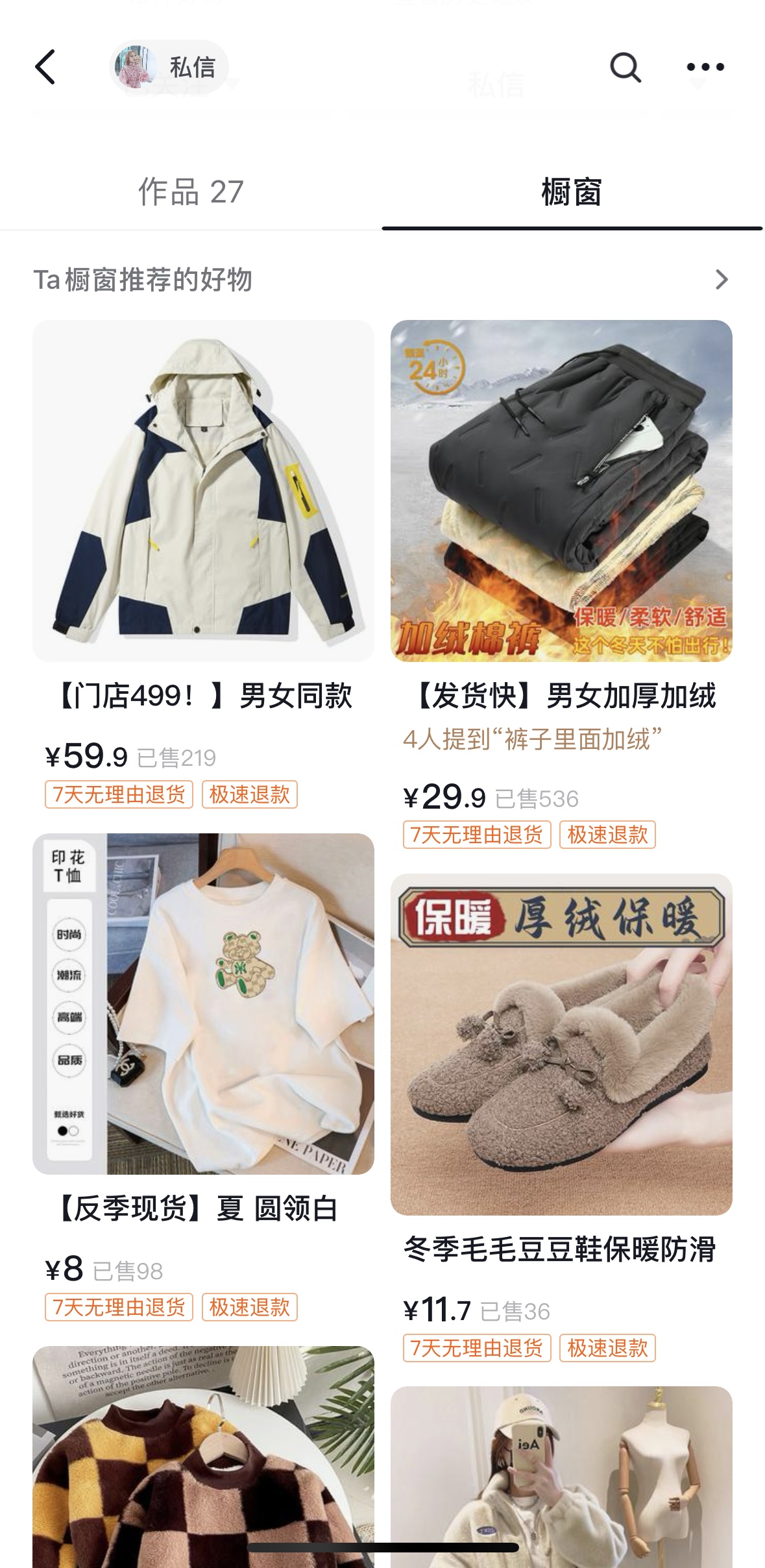Open the three-dot overflow menu
Viewport: 765px width, 1568px height.
(705, 67)
